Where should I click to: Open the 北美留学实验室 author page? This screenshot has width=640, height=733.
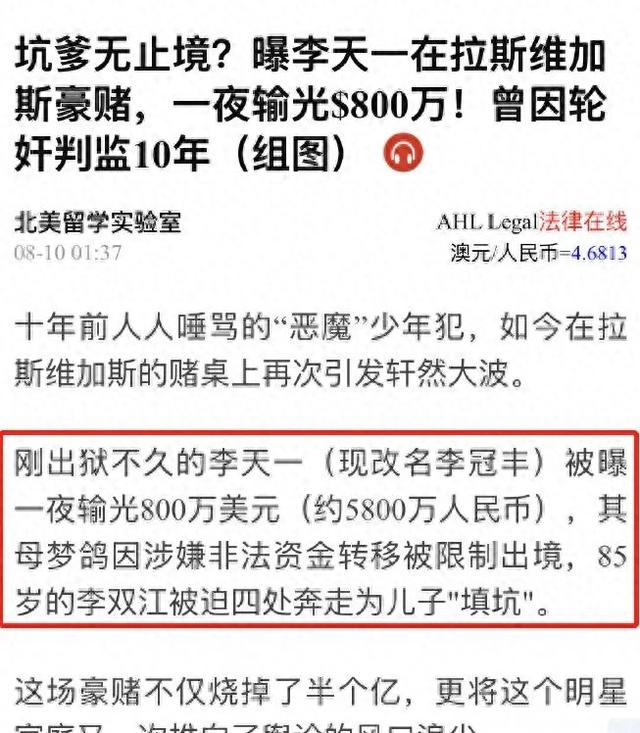(98, 222)
